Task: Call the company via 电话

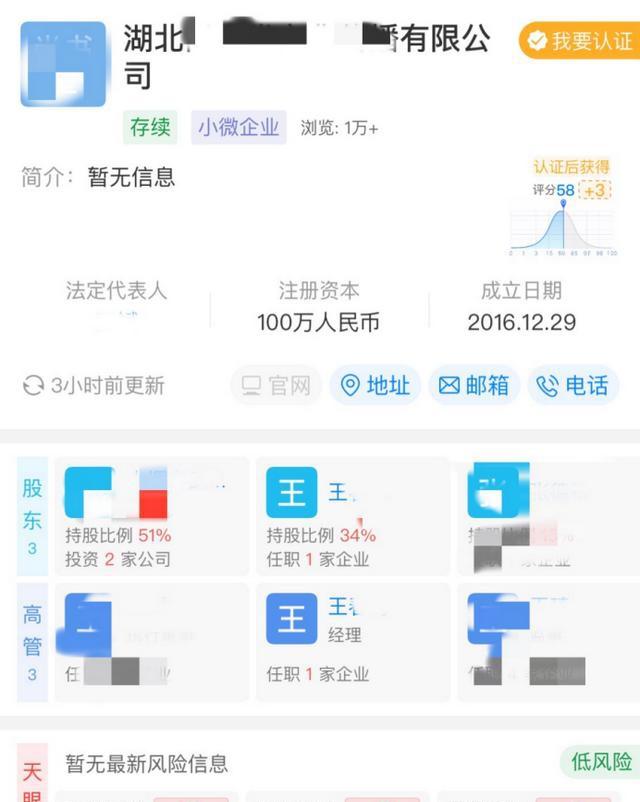Action: [573, 385]
